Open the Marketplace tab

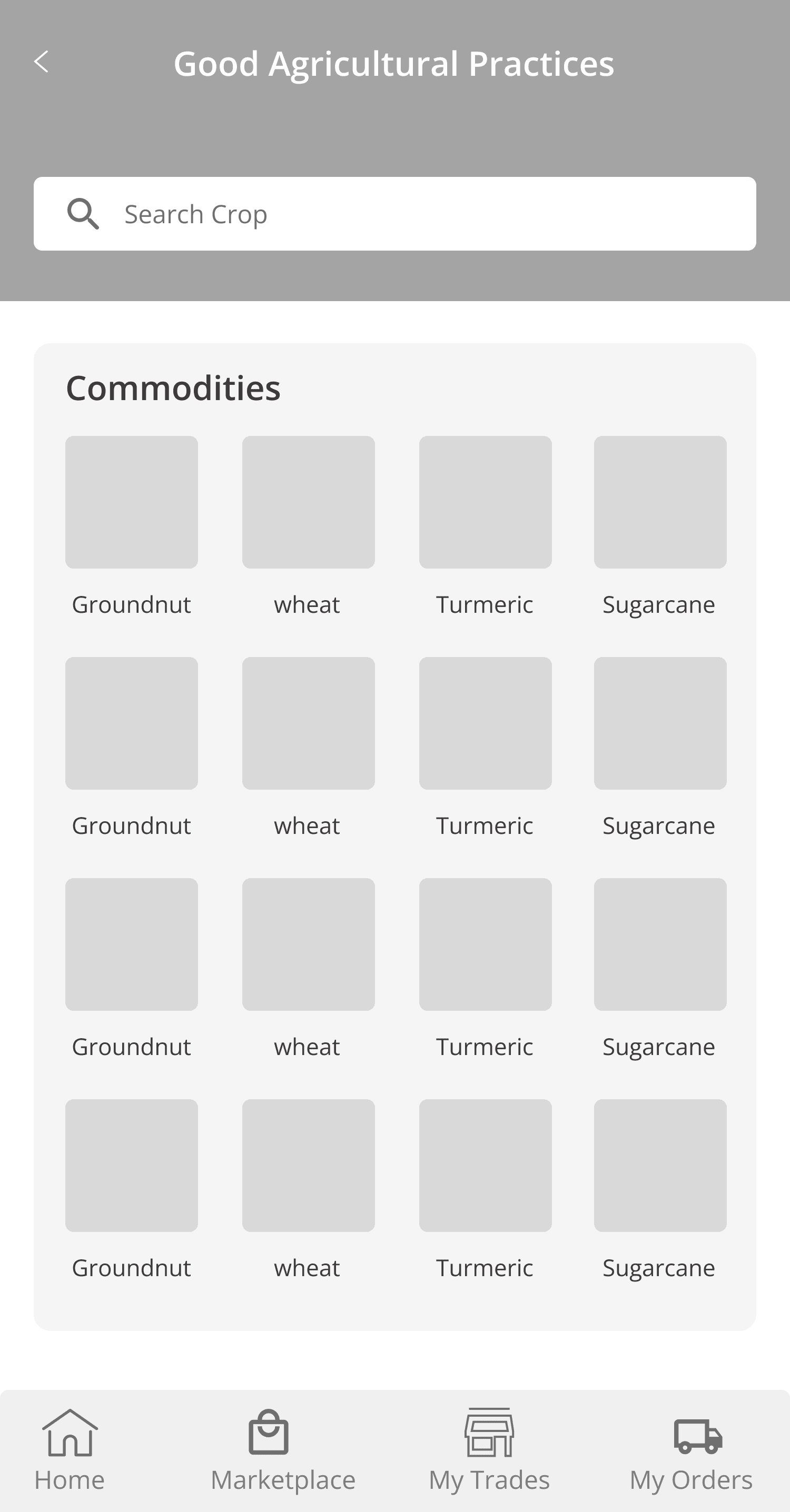coord(282,1450)
